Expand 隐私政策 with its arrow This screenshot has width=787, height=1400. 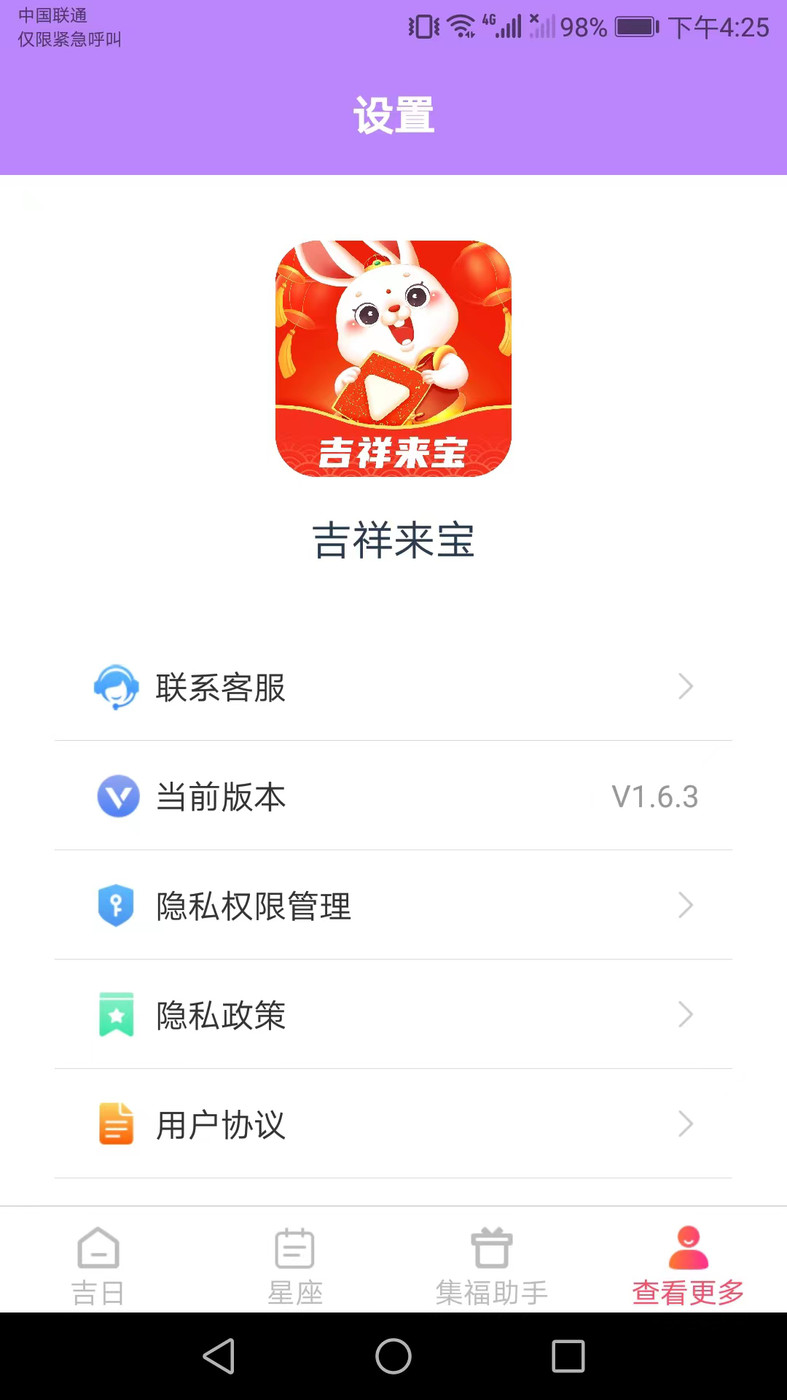click(x=685, y=1015)
